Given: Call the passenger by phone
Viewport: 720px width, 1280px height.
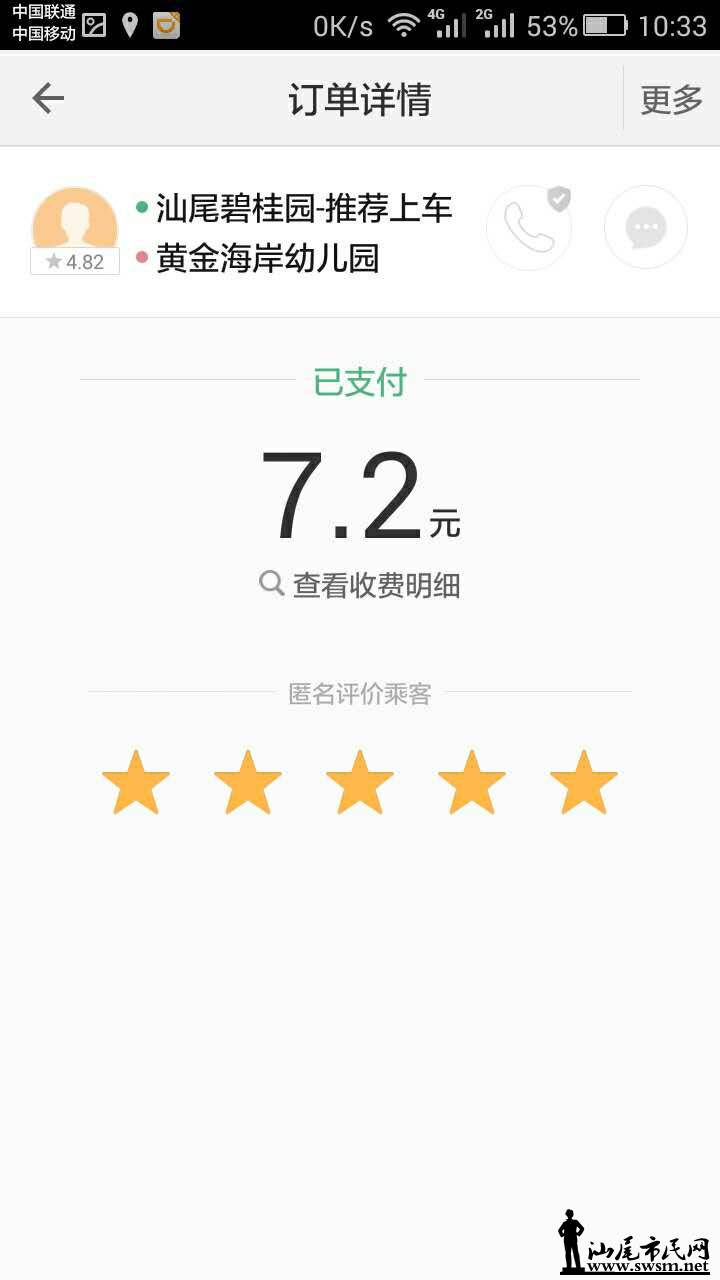Looking at the screenshot, I should pyautogui.click(x=528, y=228).
